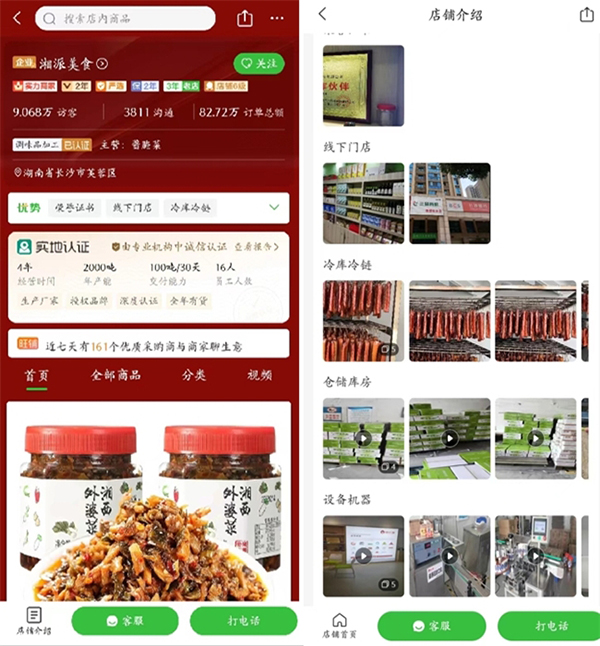
Task: View the first 线下门店 shelf photo
Action: (x=363, y=203)
